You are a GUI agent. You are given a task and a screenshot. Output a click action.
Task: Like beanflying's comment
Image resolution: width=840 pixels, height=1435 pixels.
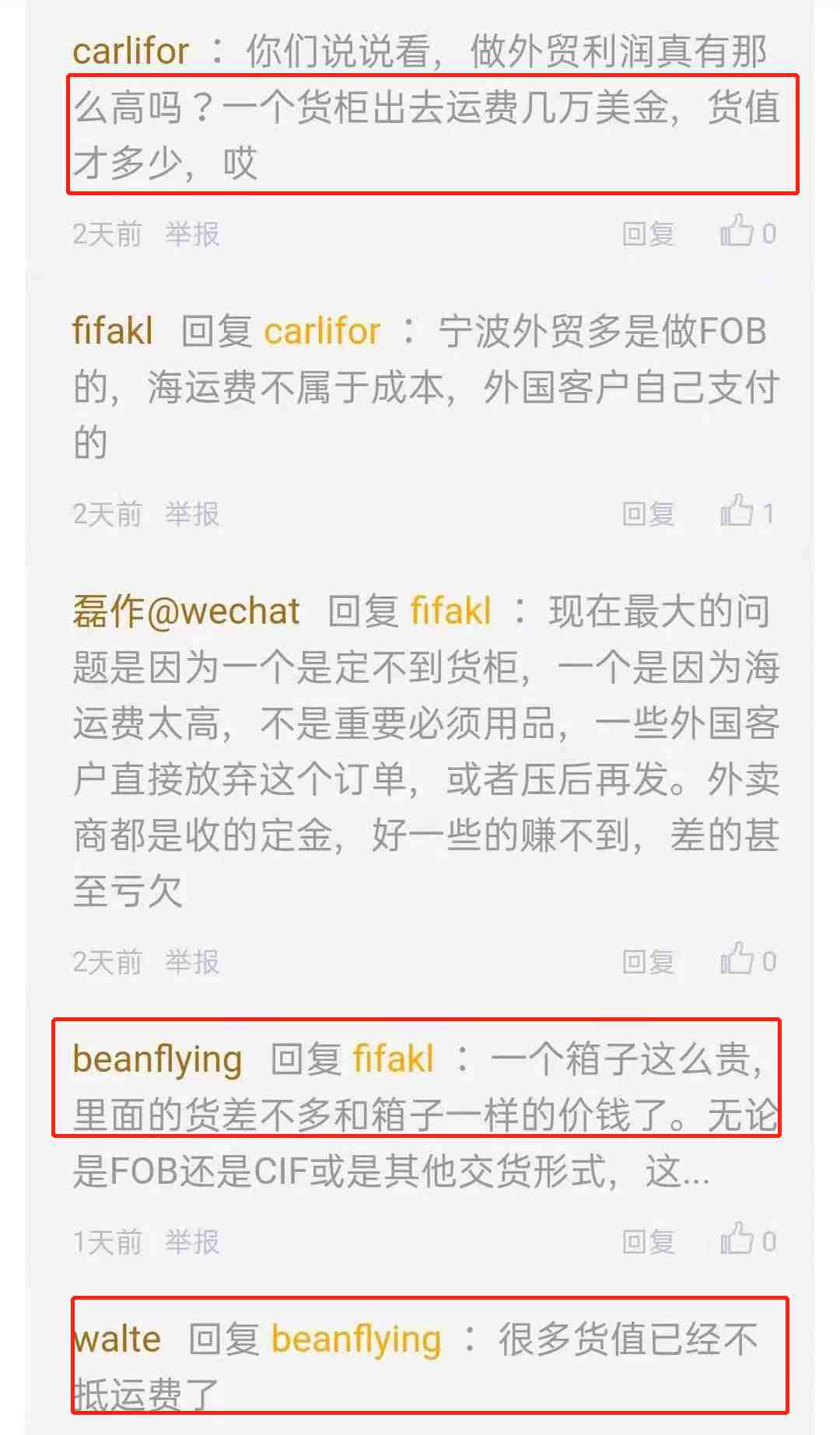pos(737,1241)
